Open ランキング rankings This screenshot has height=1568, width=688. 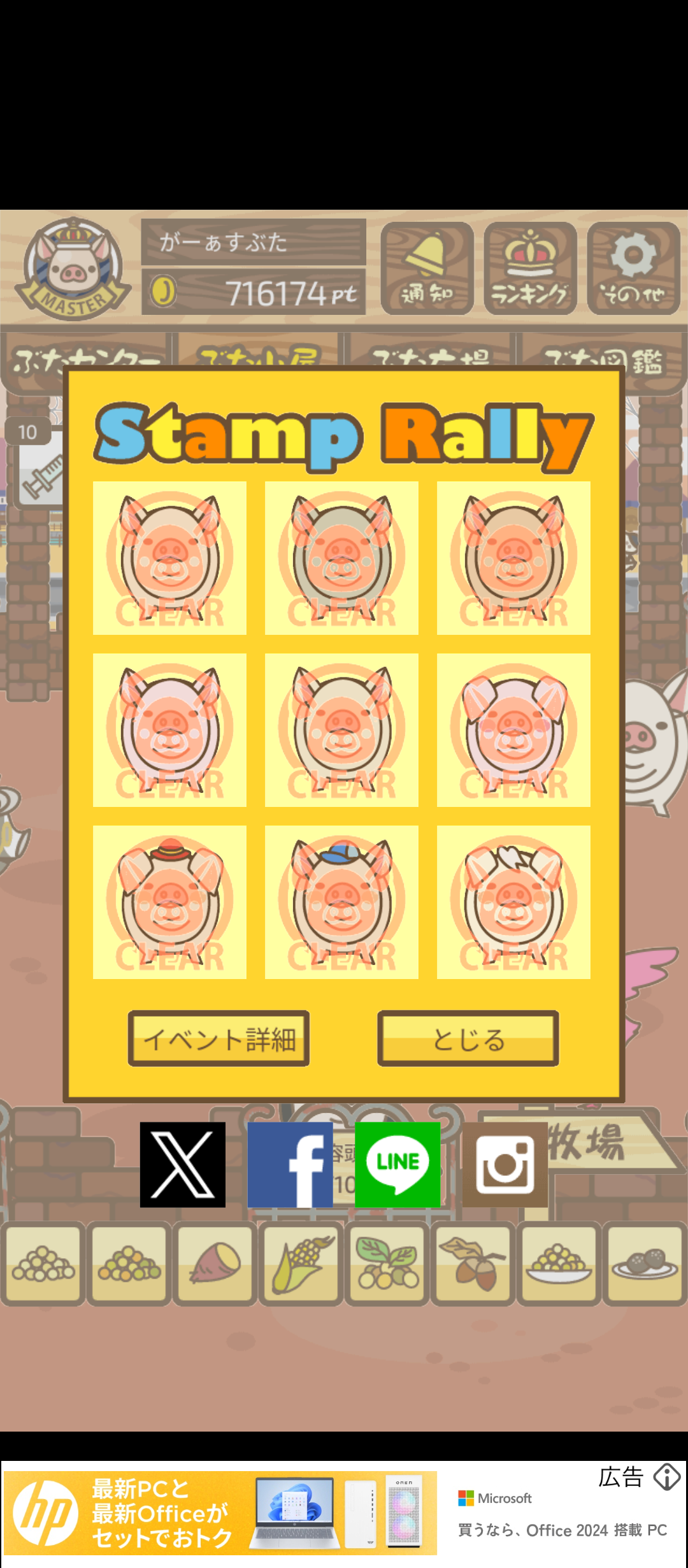point(530,268)
